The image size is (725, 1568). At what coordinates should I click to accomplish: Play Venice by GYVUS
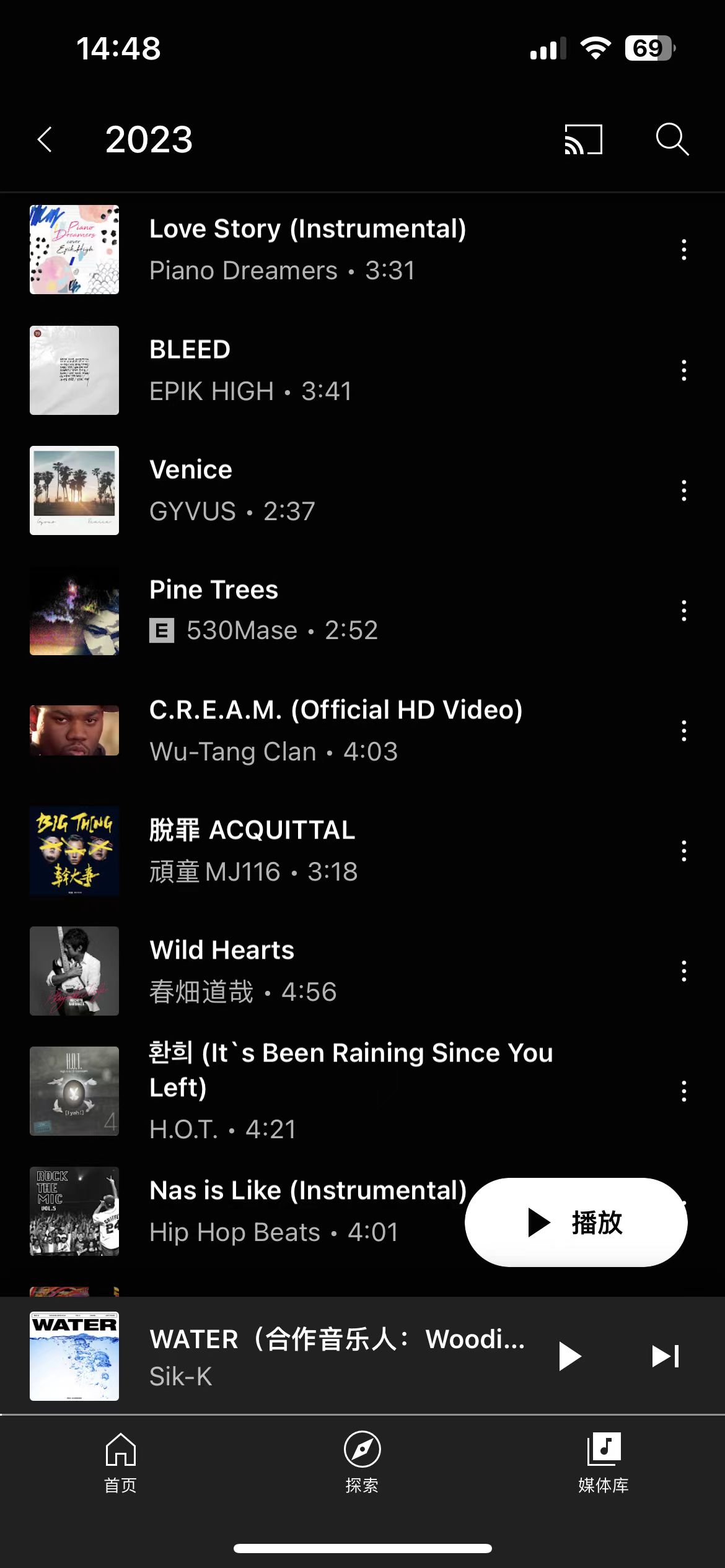(232, 490)
